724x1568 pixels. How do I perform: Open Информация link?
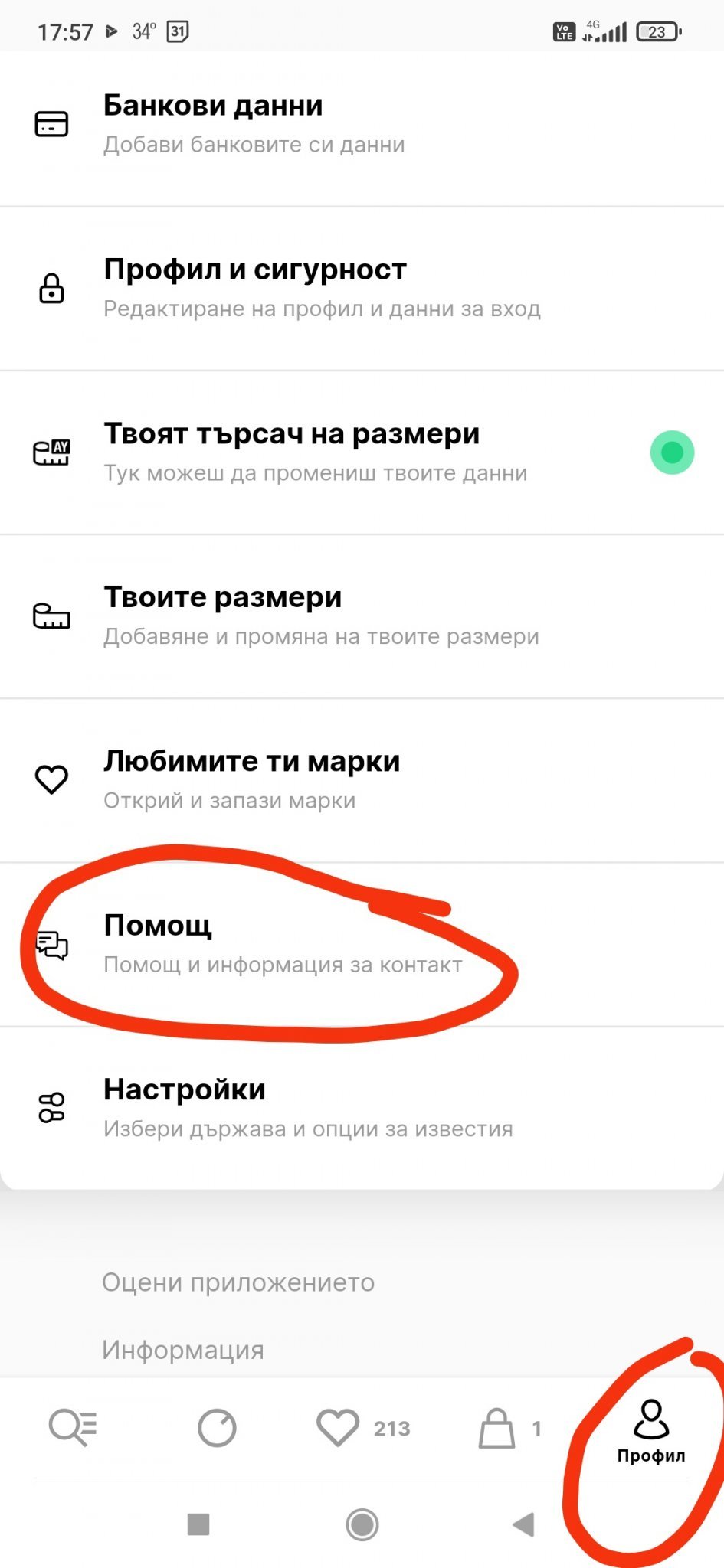(183, 1349)
